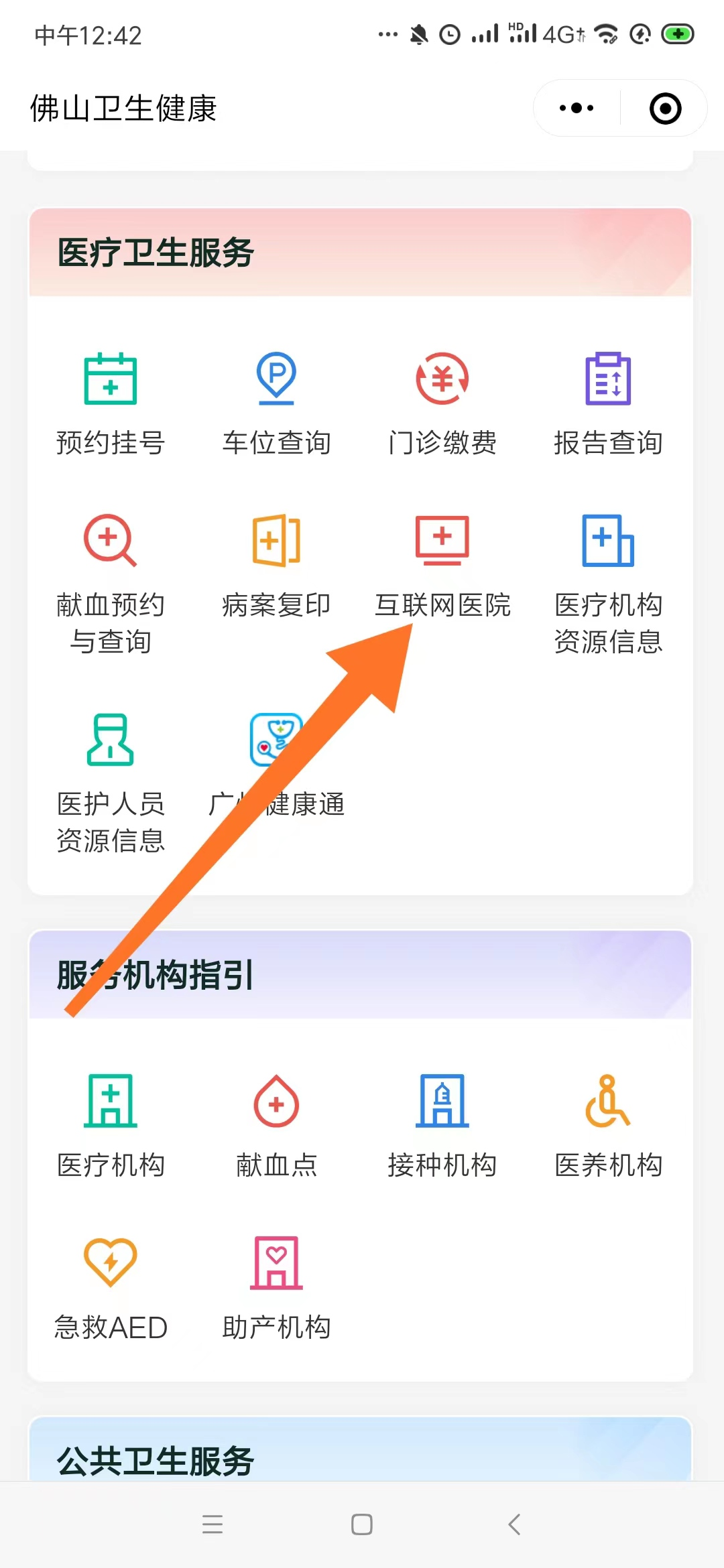View 医养机构 care institutions
Viewport: 724px width, 1568px height.
(608, 1126)
